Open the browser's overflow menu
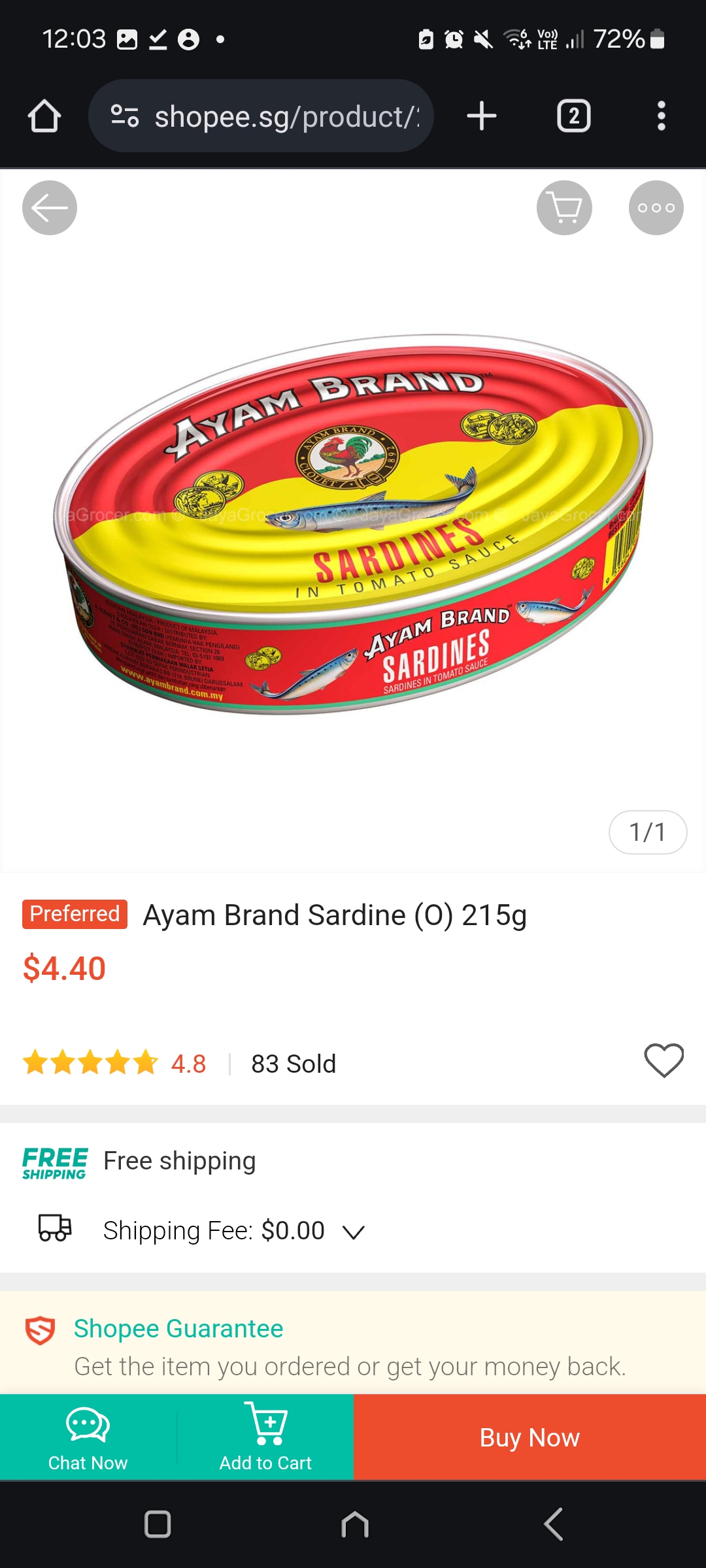 661,116
